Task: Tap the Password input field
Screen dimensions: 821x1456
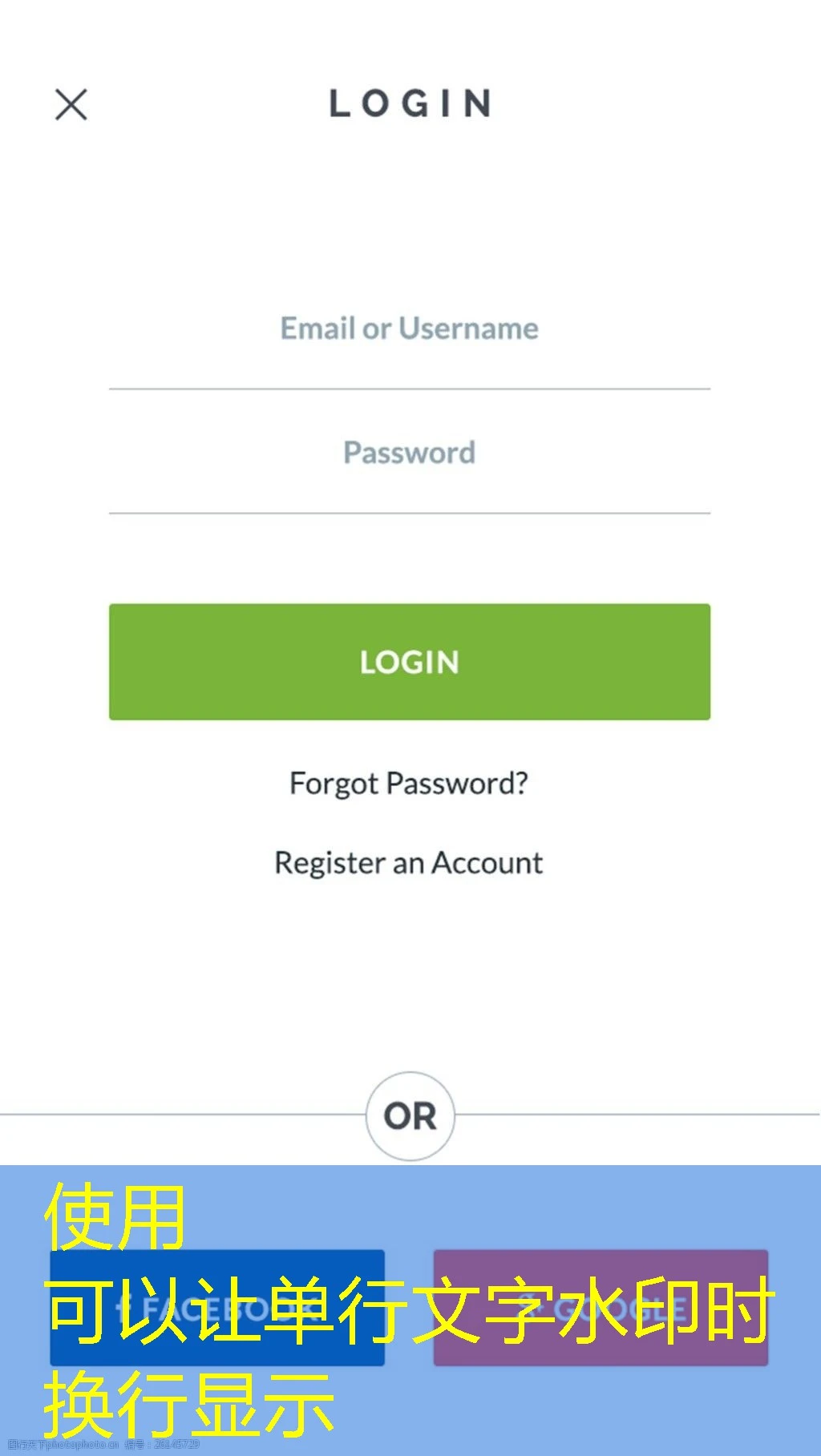Action: [x=409, y=454]
